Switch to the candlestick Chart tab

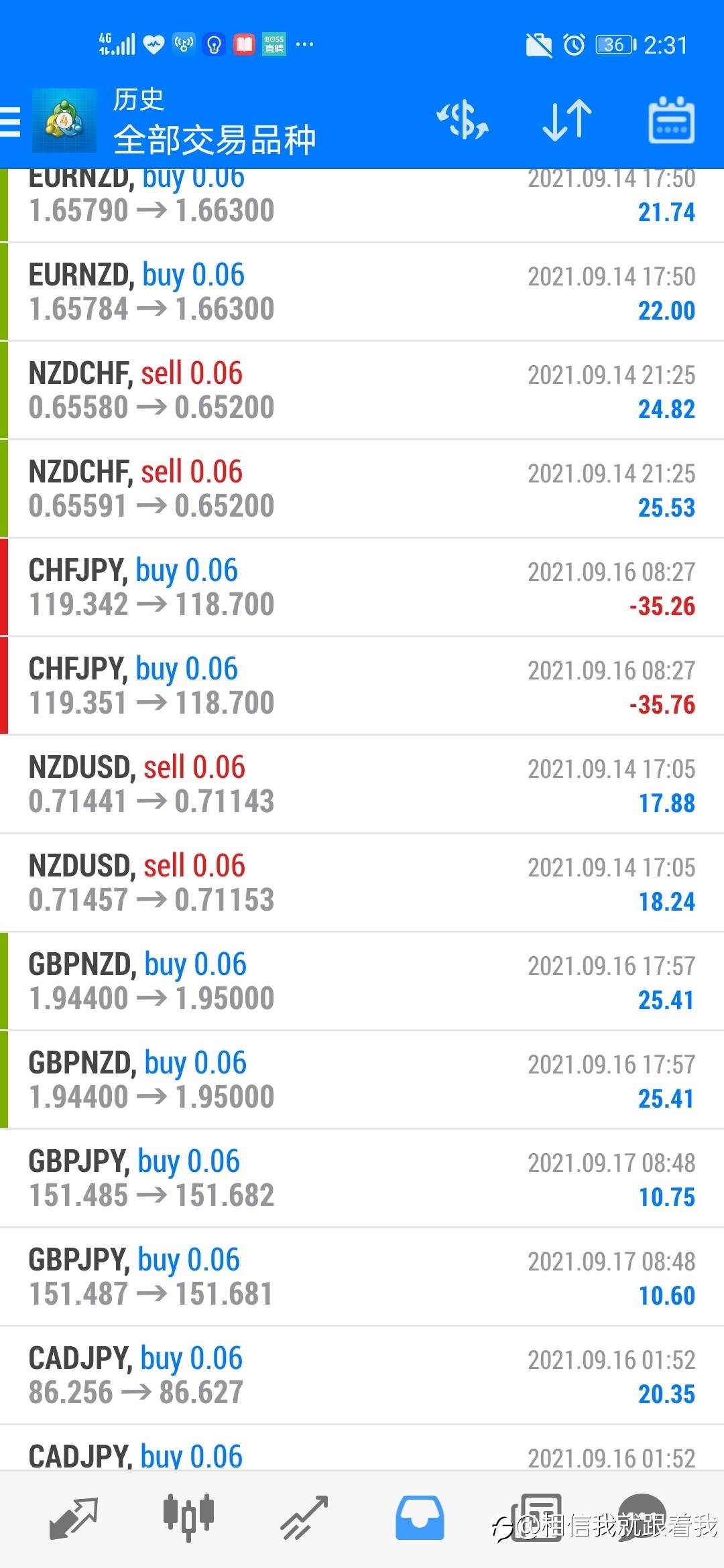coord(188,1517)
